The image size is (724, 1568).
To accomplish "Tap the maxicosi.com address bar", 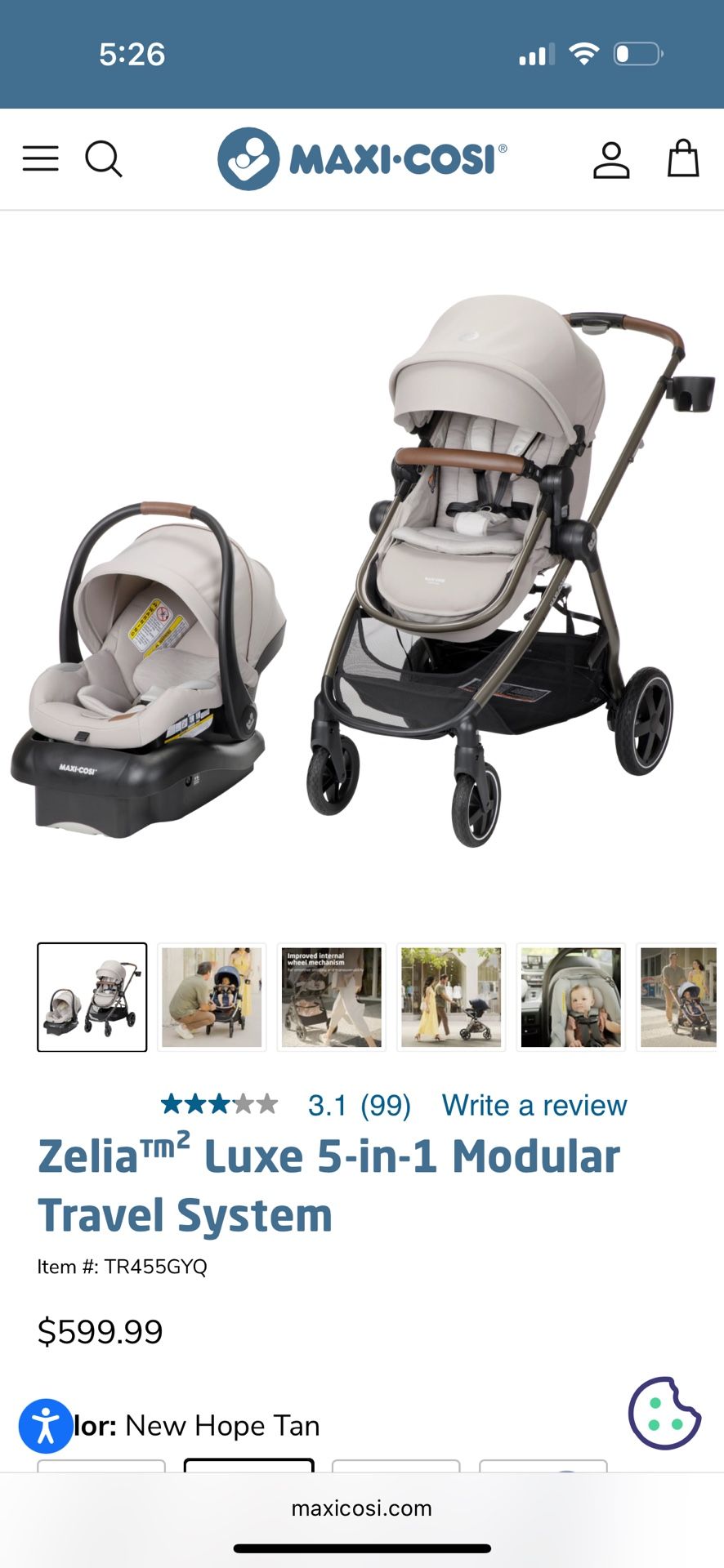I will 362,1508.
